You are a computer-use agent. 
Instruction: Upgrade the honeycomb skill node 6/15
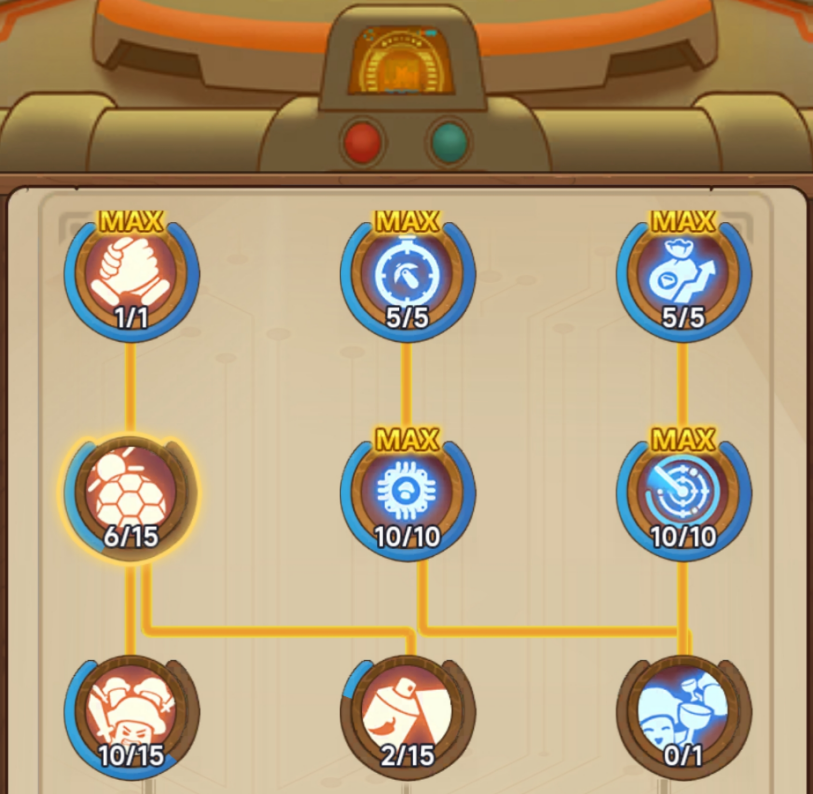click(x=131, y=493)
